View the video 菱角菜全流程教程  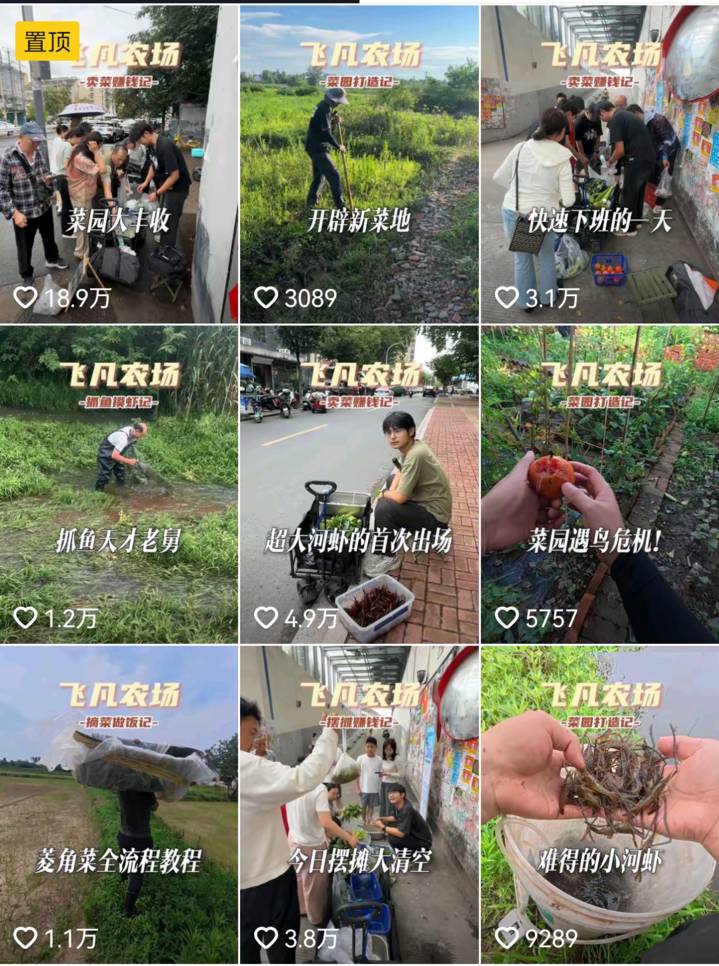point(118,805)
